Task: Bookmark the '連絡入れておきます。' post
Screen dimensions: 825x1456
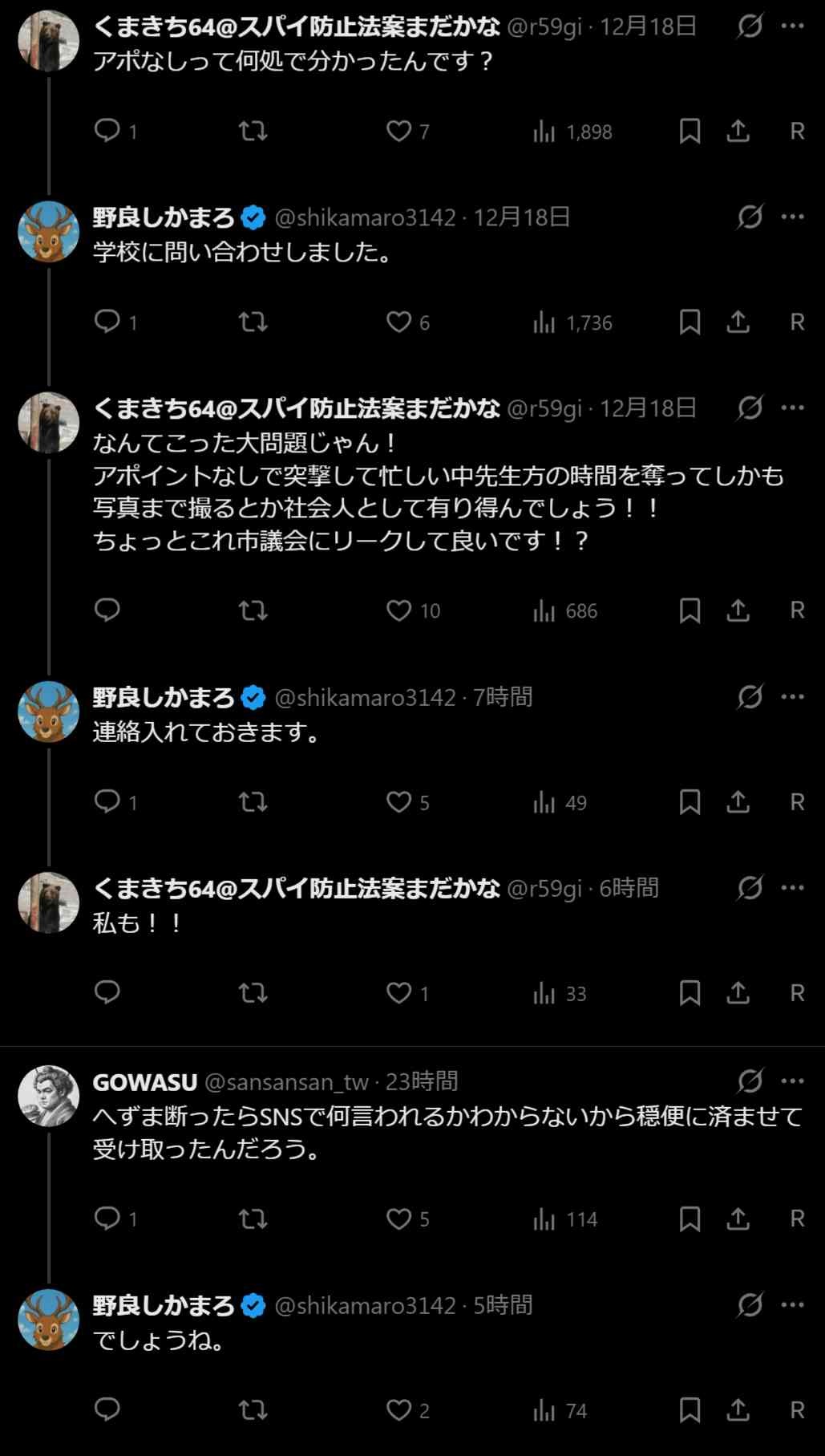Action: [690, 802]
